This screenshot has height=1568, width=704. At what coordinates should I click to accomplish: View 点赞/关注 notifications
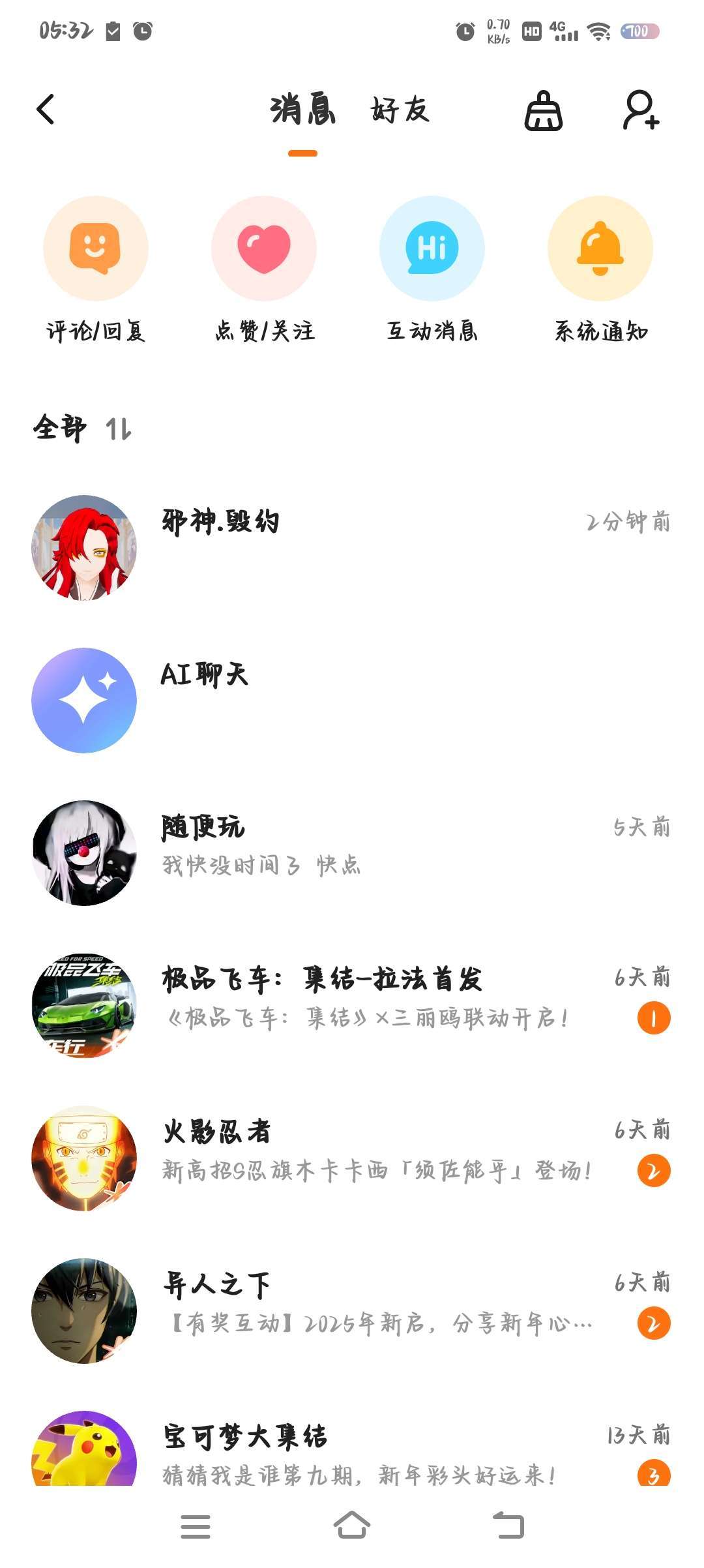pos(264,269)
